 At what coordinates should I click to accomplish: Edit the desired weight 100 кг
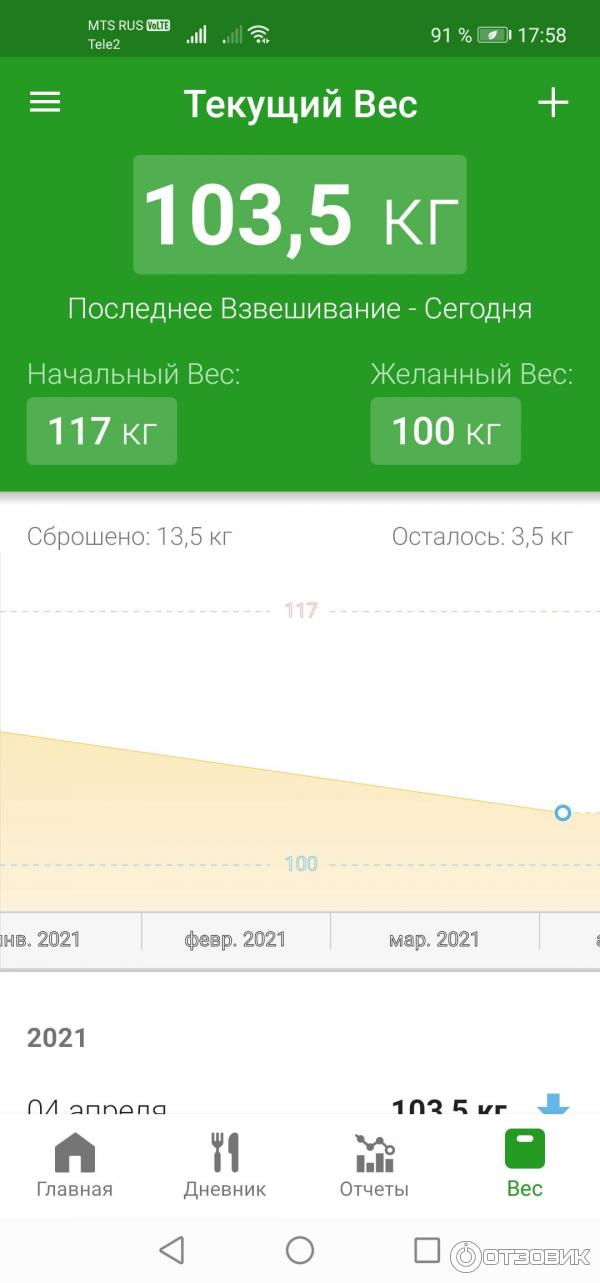coord(446,431)
